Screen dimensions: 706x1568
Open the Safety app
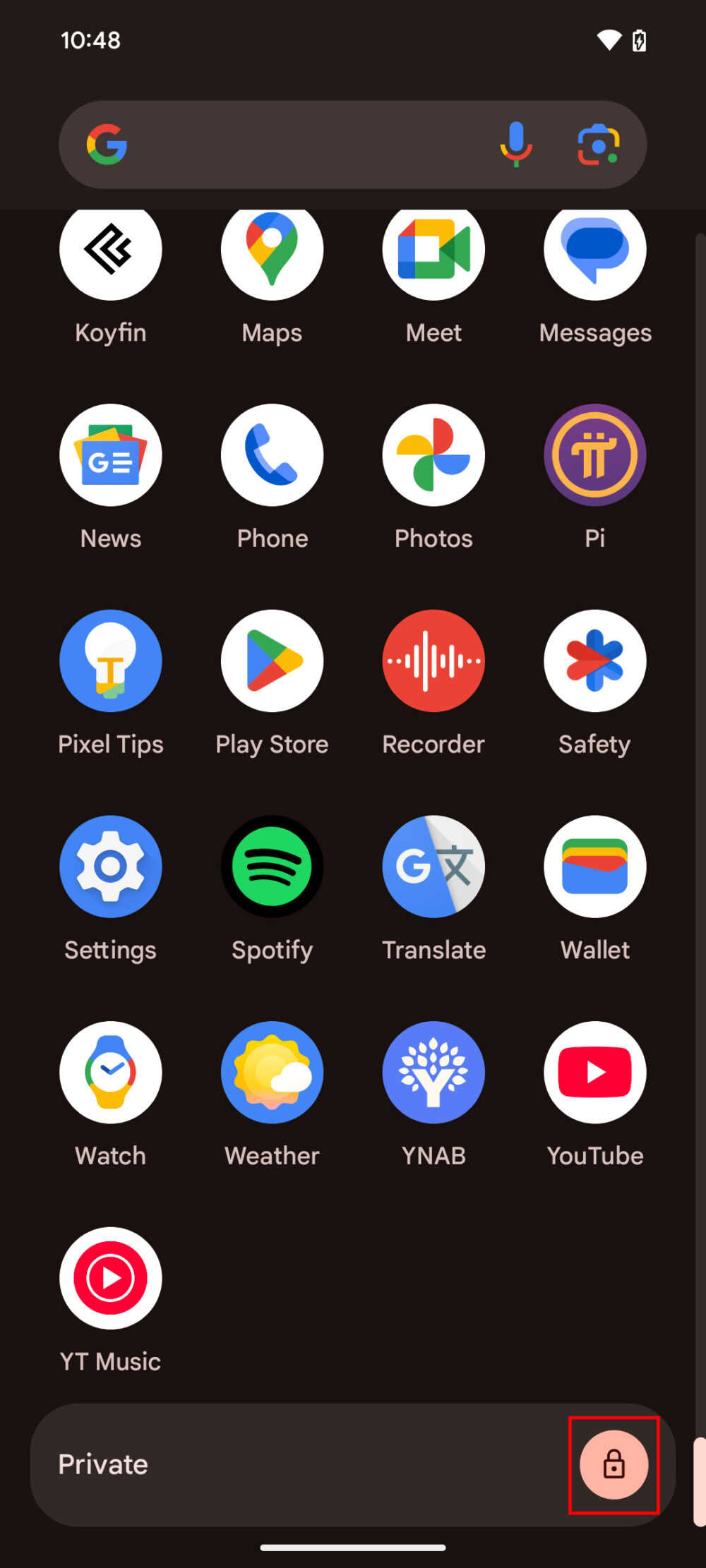pos(595,661)
